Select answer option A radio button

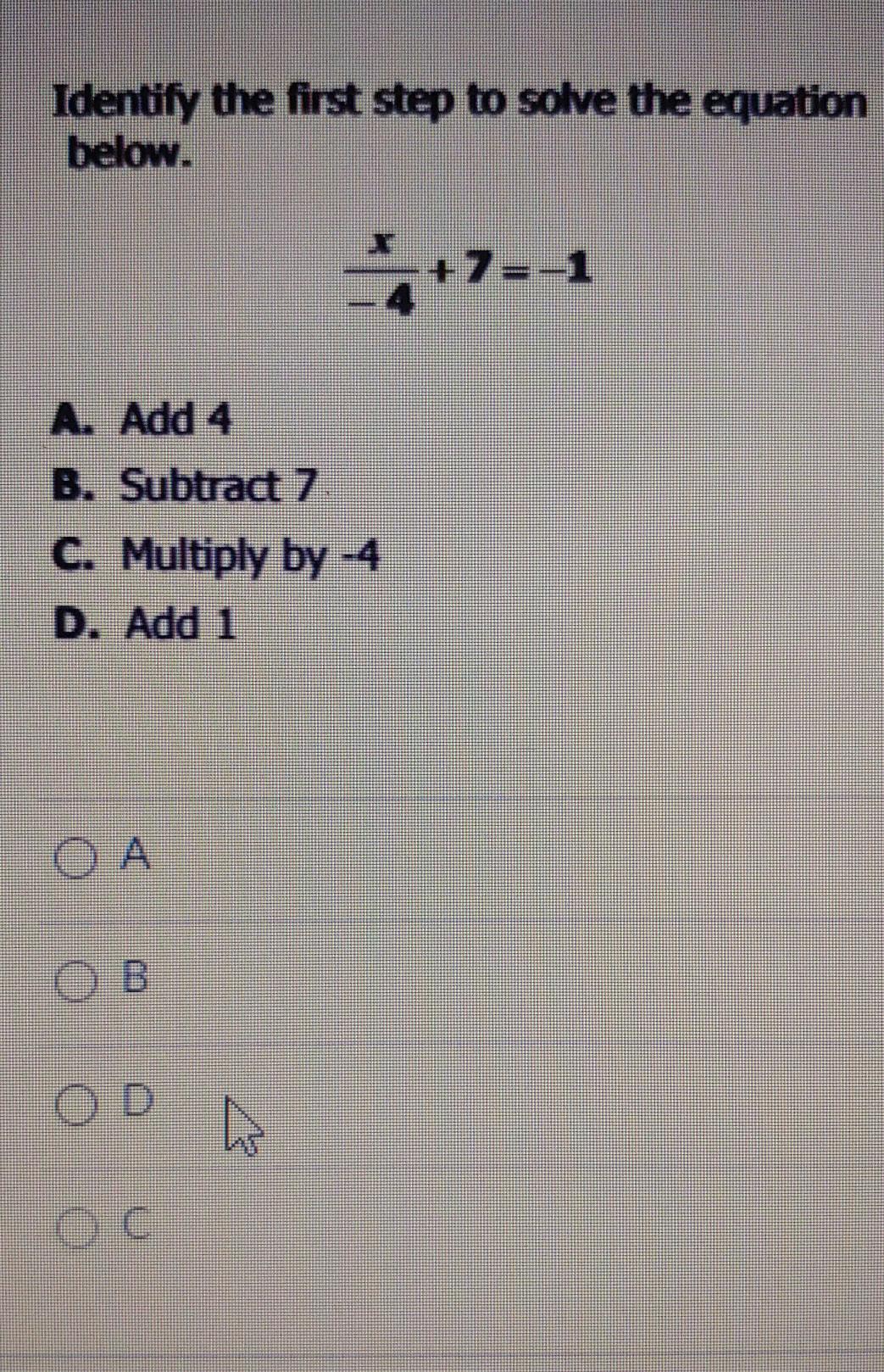pos(74,858)
